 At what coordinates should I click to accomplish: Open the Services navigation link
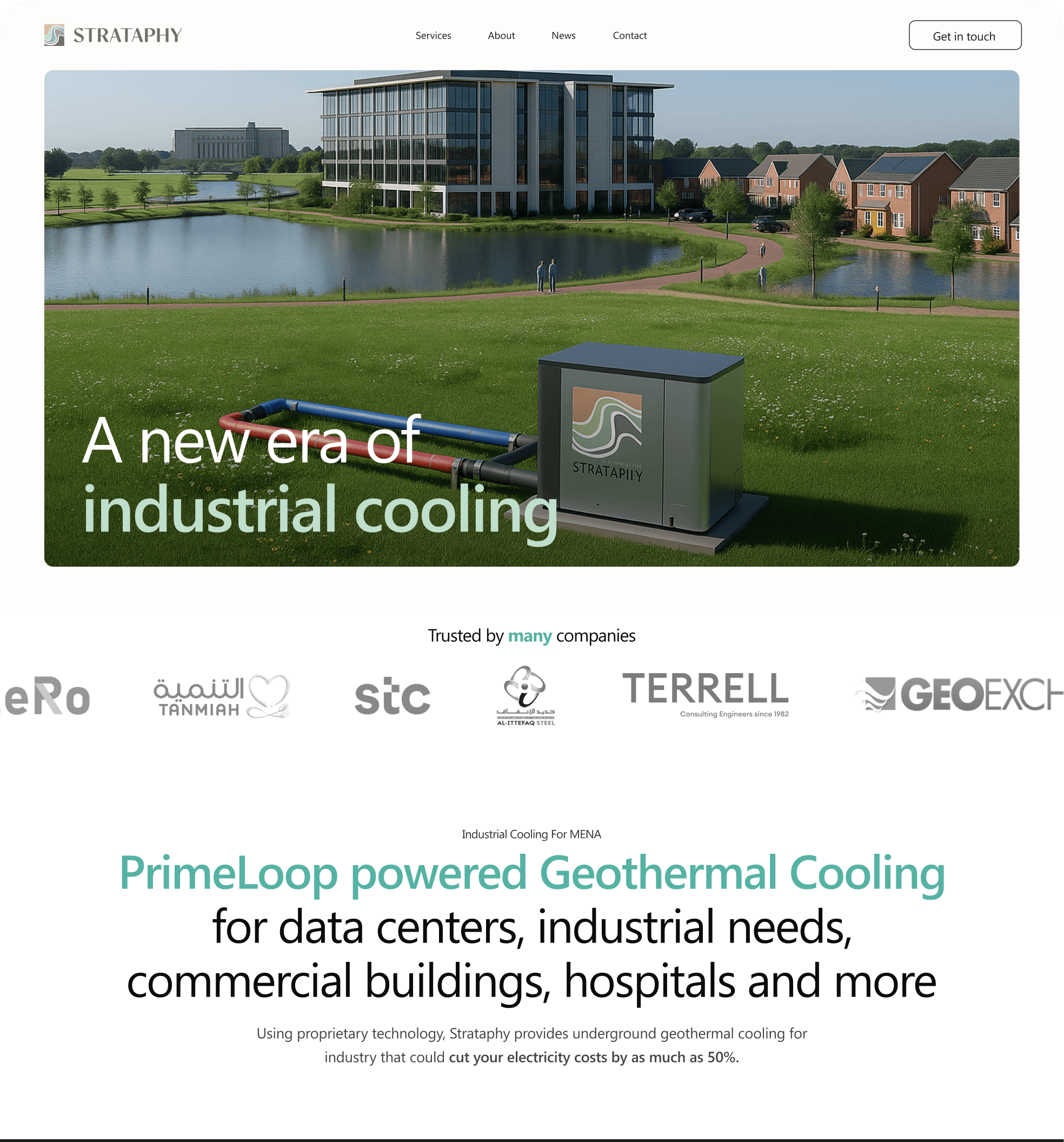[x=433, y=36]
